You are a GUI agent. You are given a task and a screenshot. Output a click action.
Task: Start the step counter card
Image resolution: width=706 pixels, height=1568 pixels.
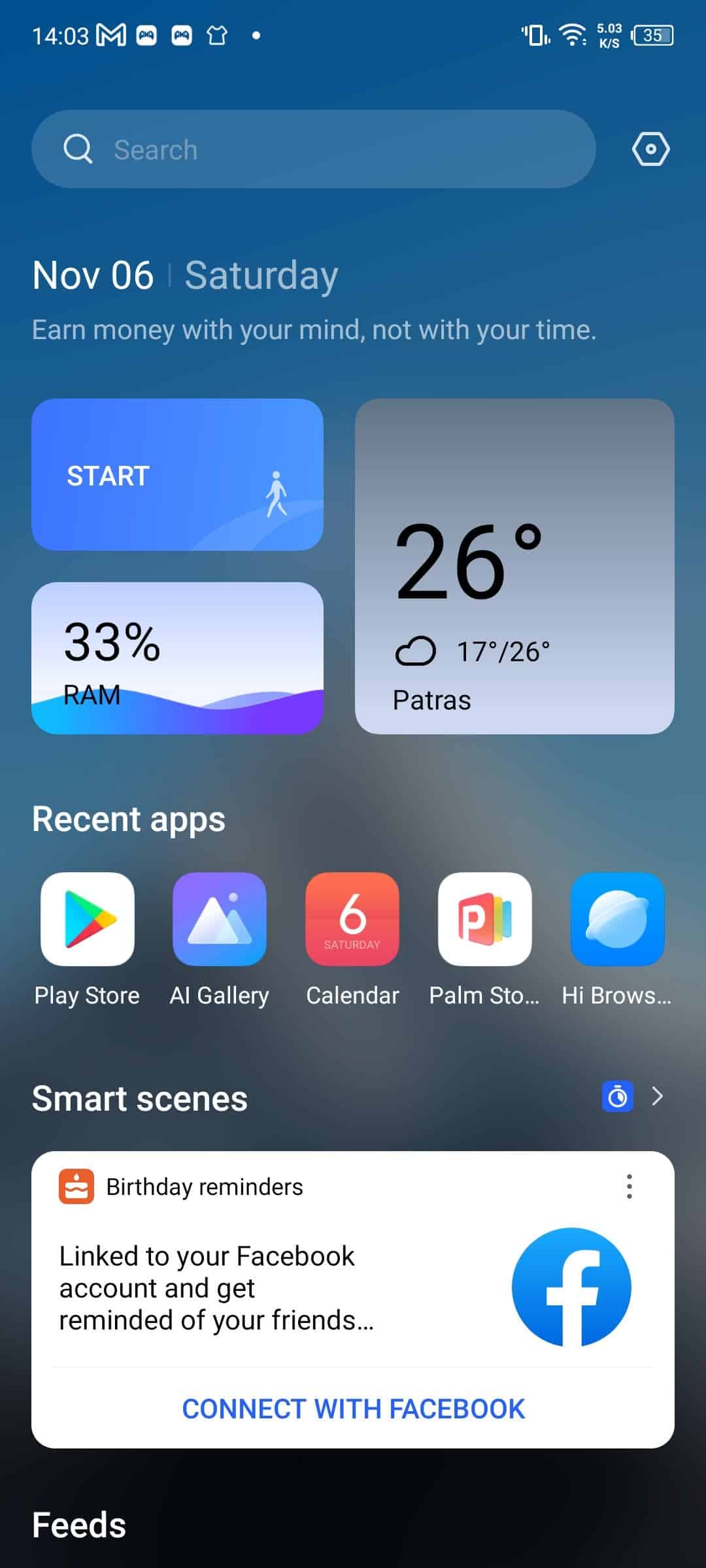177,474
